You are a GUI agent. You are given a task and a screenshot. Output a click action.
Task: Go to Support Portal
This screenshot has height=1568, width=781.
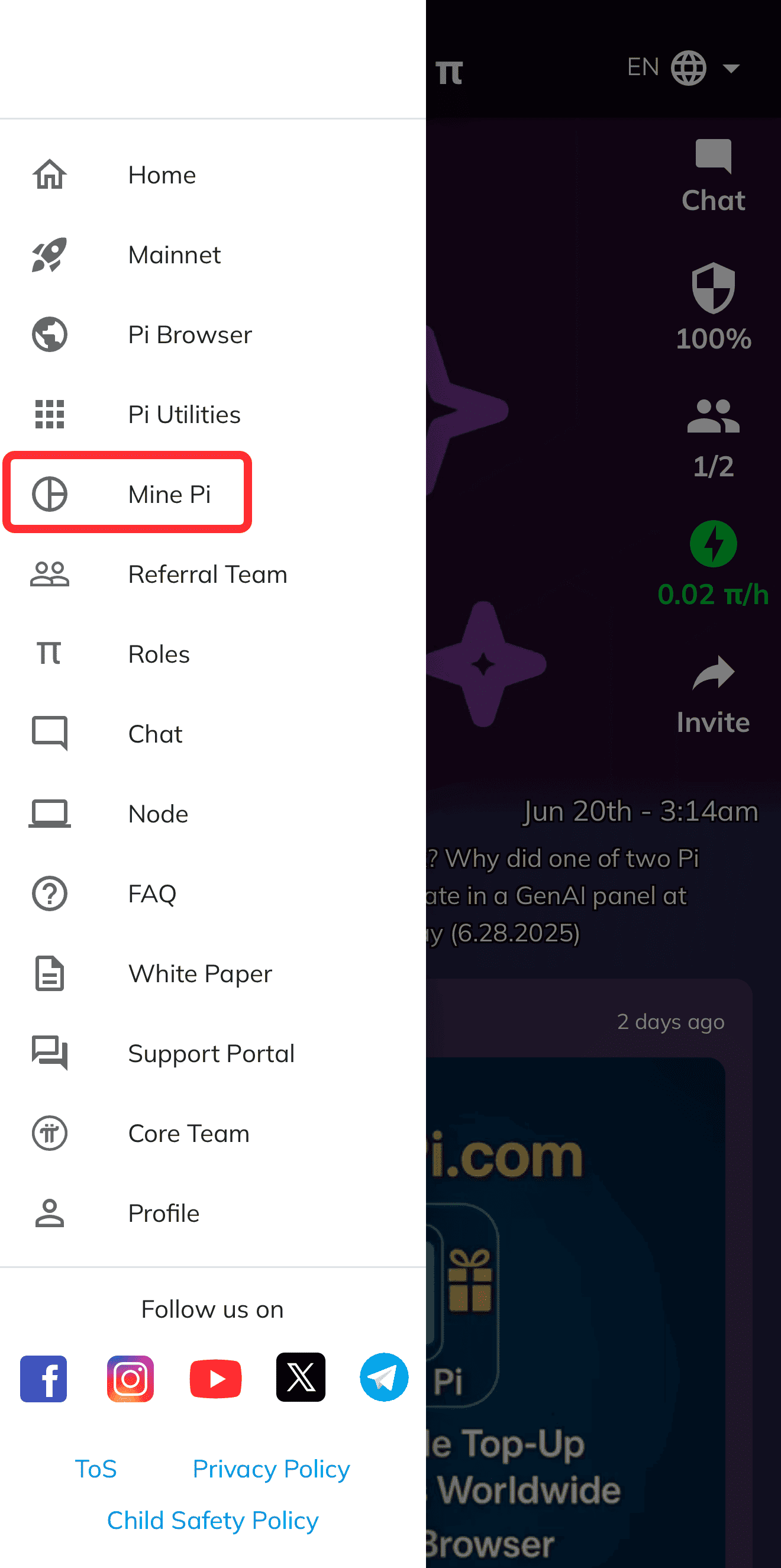211,1054
